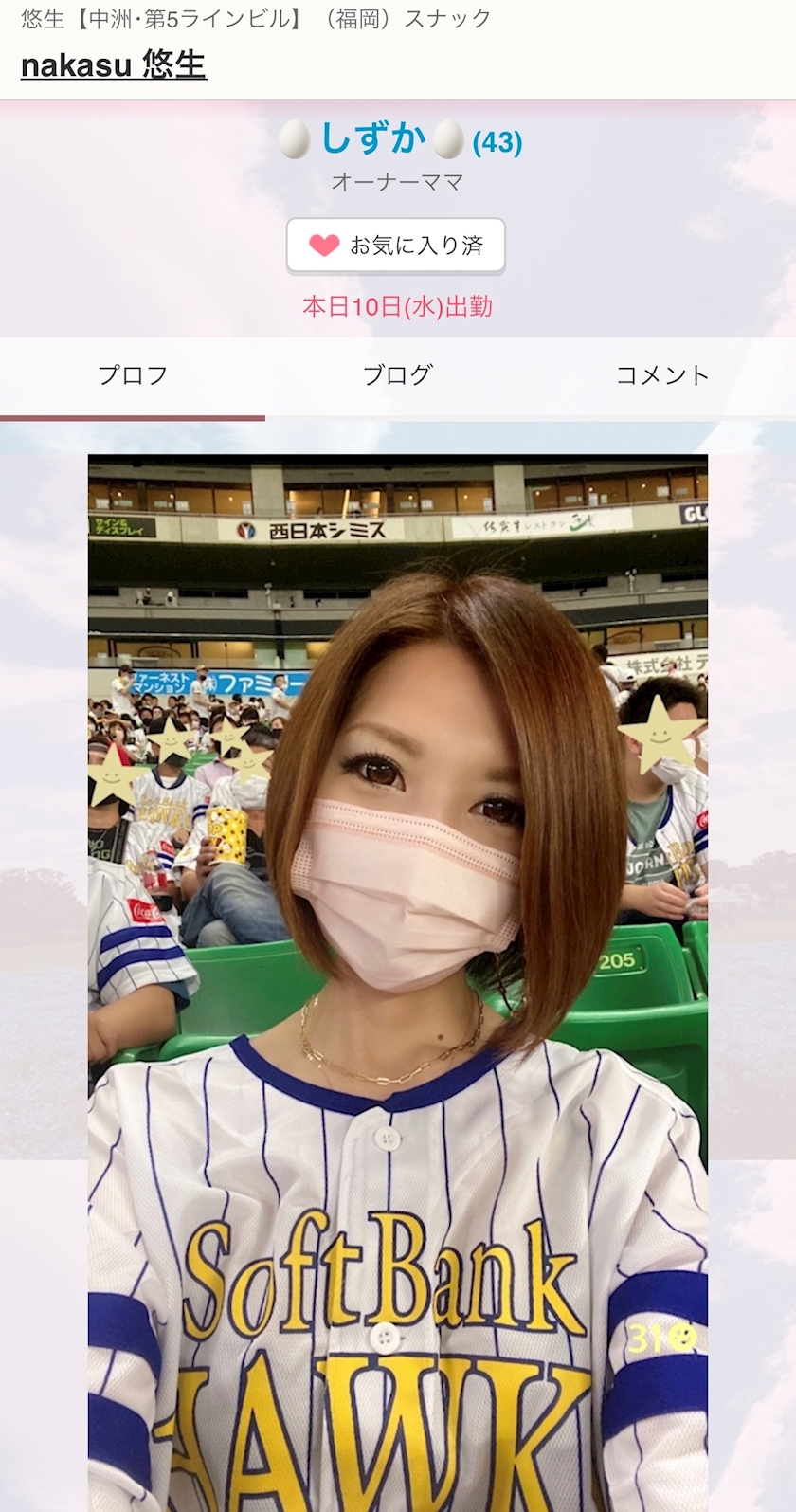Switch to the プロフ tab
This screenshot has height=1512, width=796.
click(133, 375)
